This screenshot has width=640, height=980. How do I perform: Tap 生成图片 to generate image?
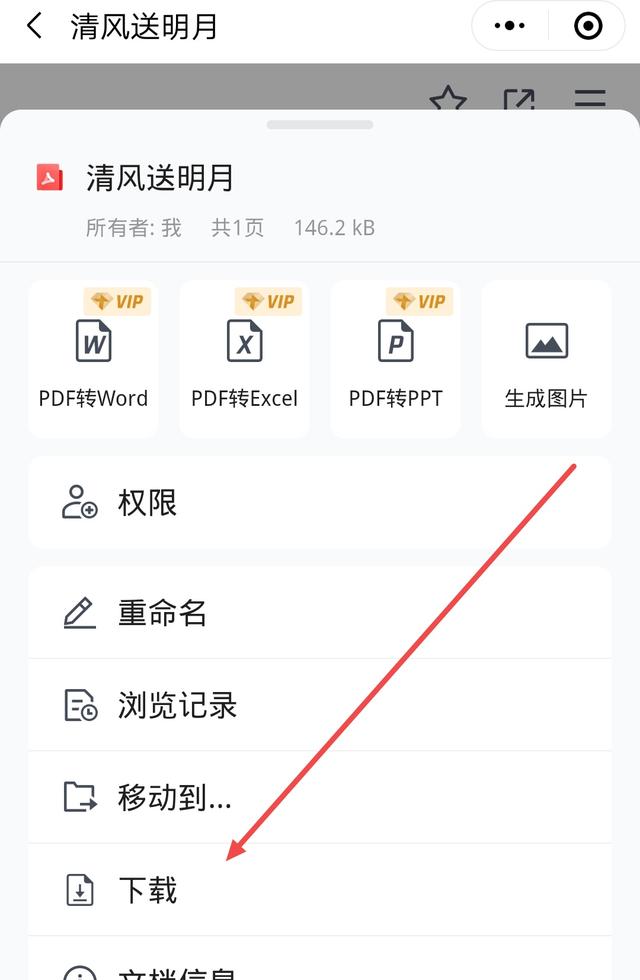pyautogui.click(x=546, y=360)
